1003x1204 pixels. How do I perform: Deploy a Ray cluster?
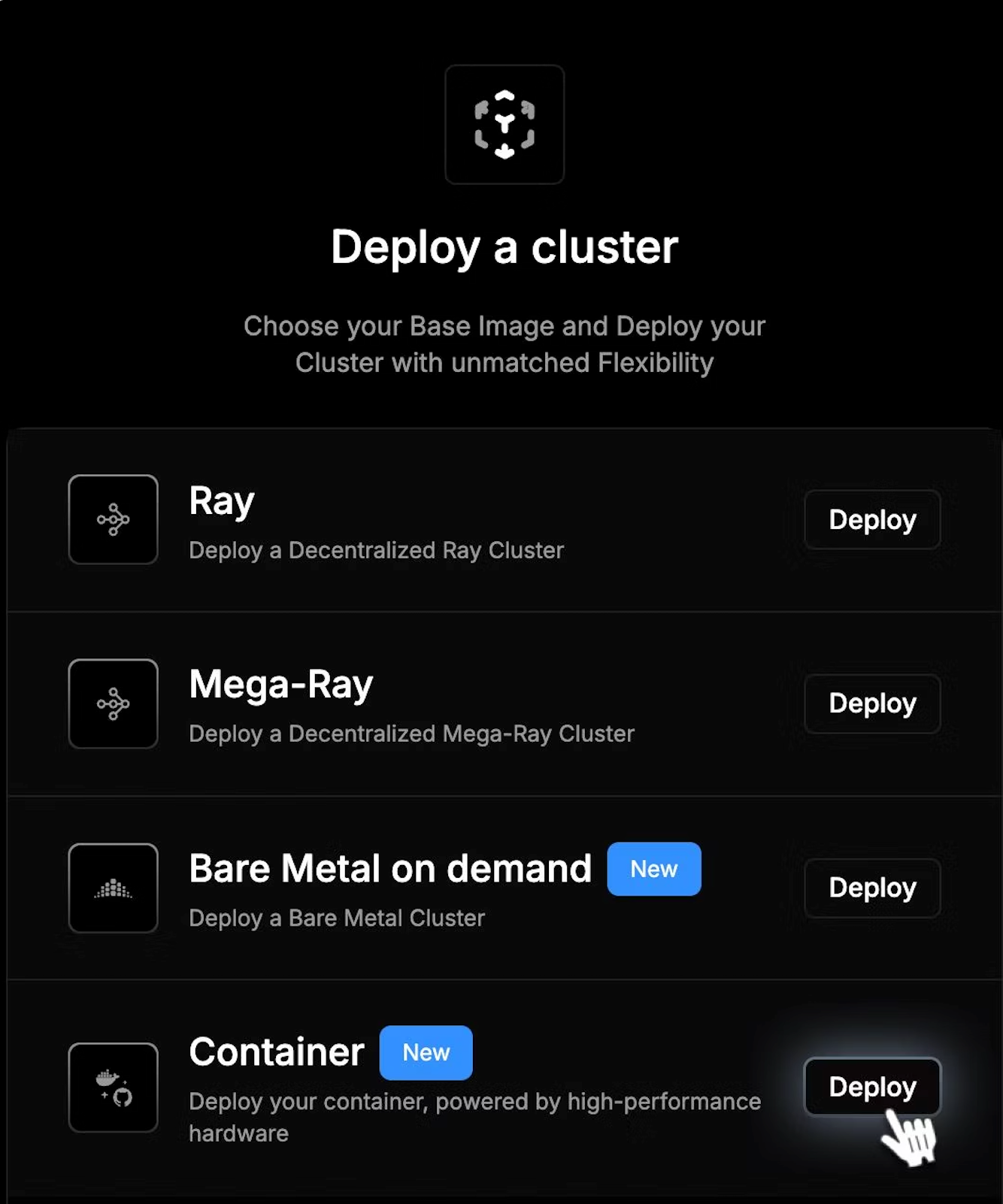[871, 519]
